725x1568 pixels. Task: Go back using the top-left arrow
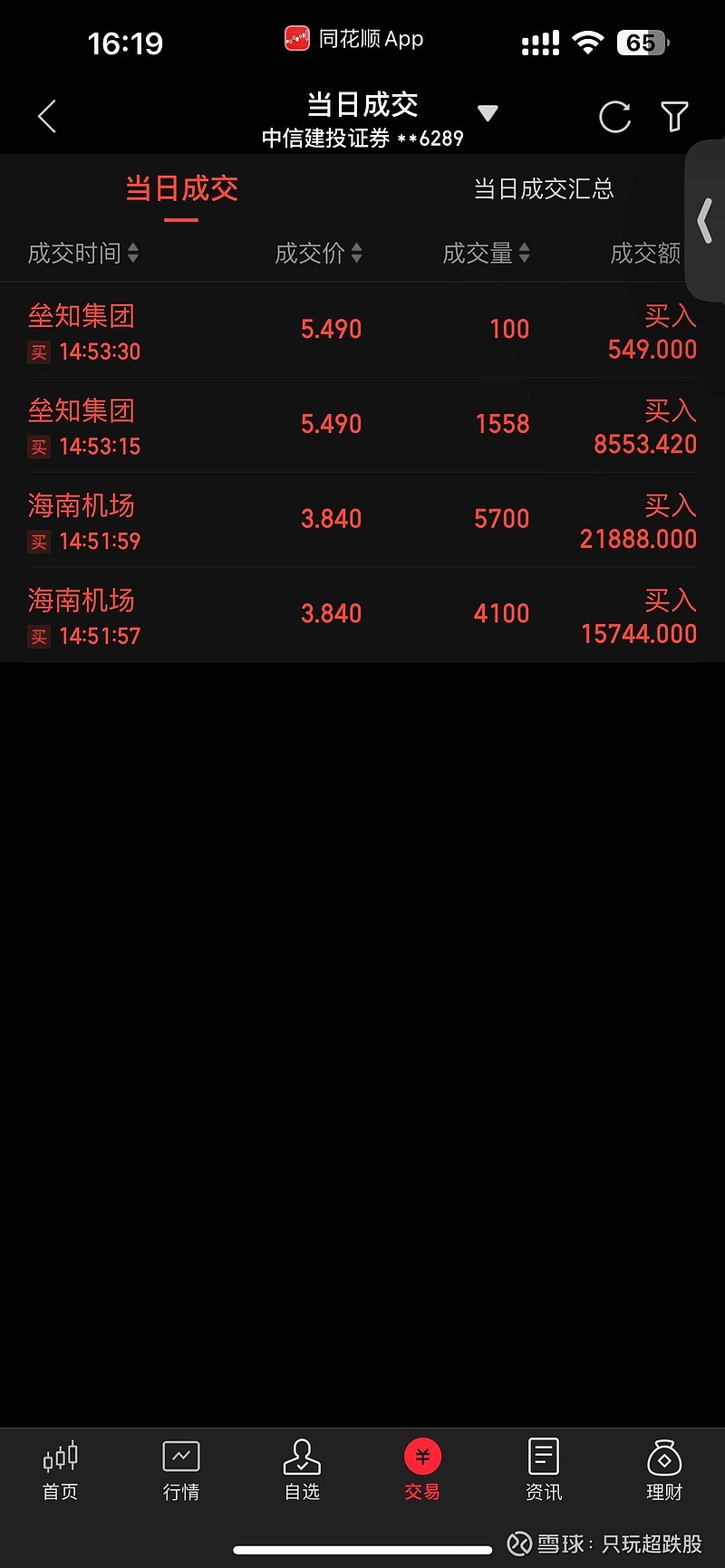click(x=47, y=117)
